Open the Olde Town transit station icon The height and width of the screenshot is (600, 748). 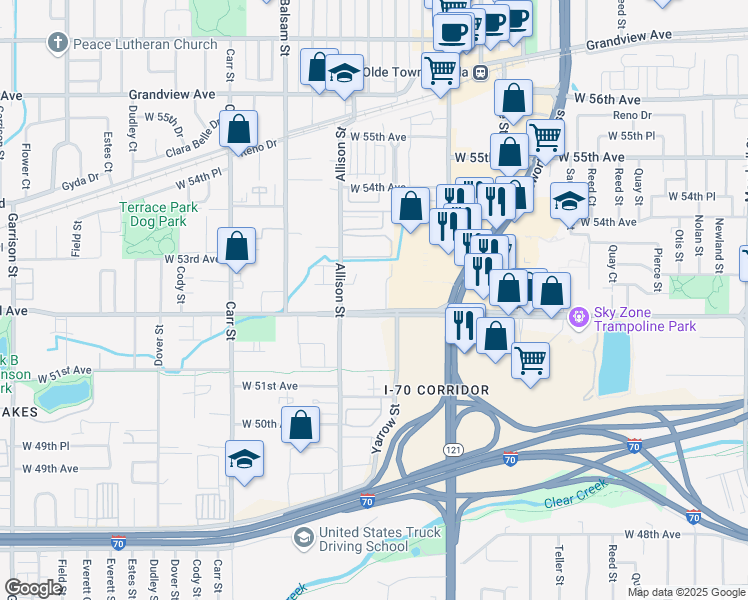pos(481,72)
